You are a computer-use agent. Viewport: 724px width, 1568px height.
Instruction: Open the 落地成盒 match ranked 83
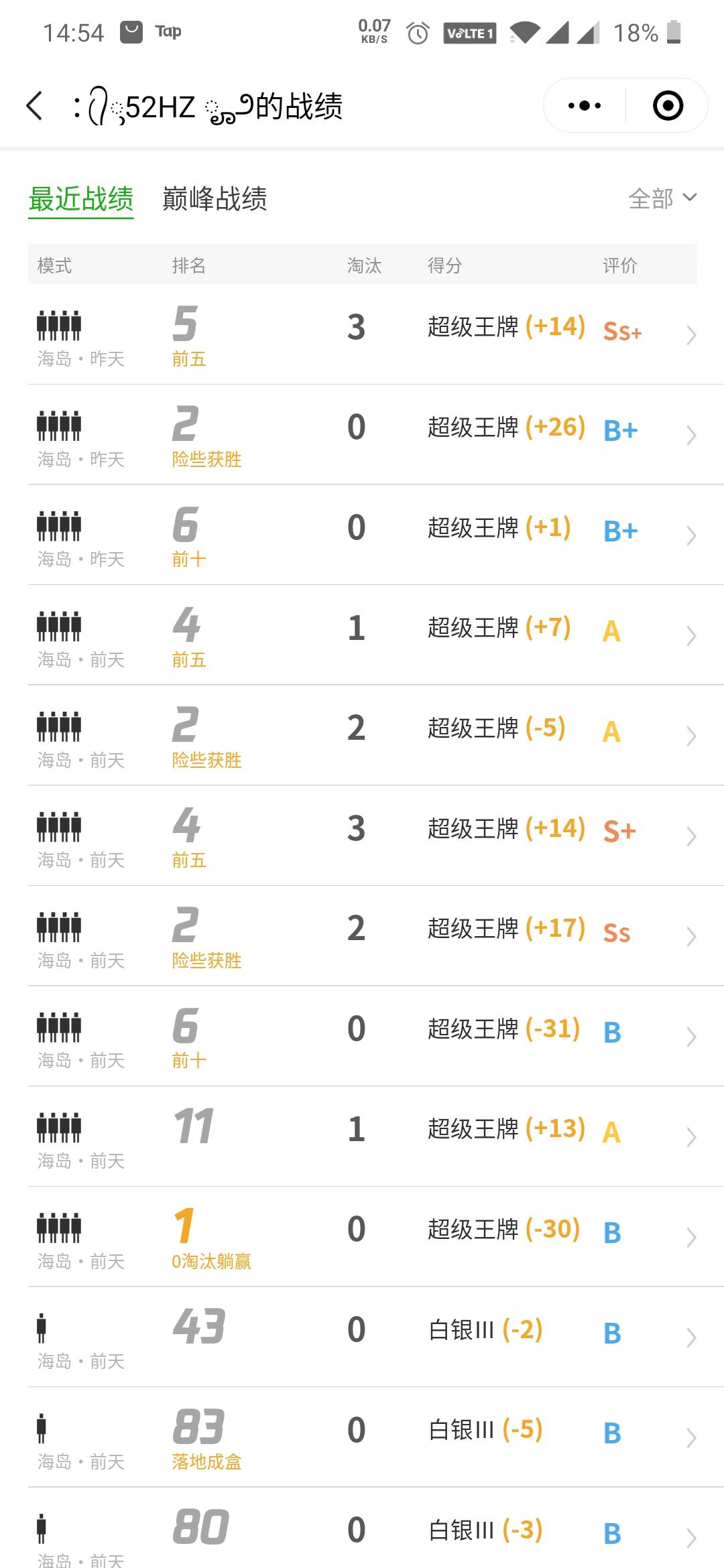click(362, 1437)
